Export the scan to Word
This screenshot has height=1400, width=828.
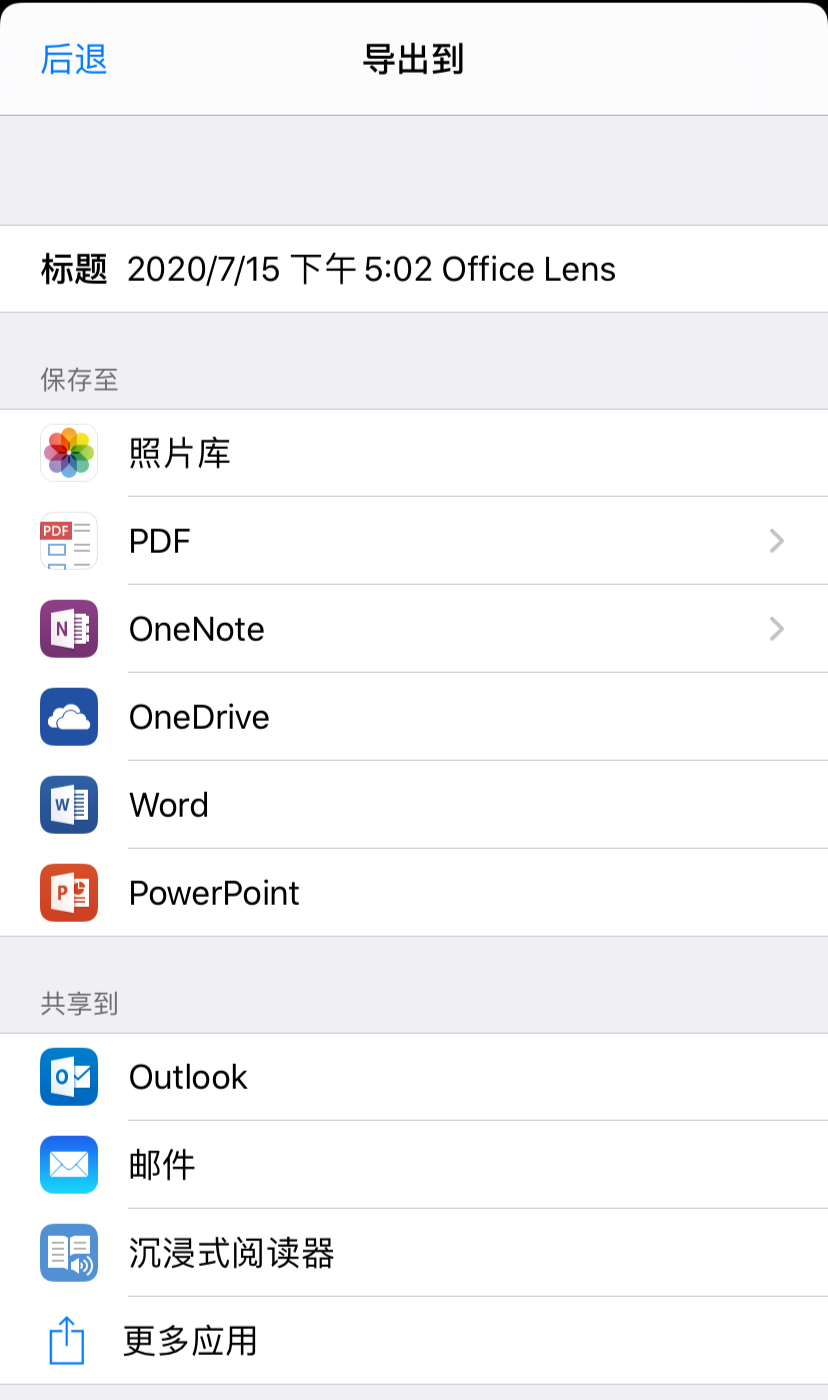[x=414, y=805]
